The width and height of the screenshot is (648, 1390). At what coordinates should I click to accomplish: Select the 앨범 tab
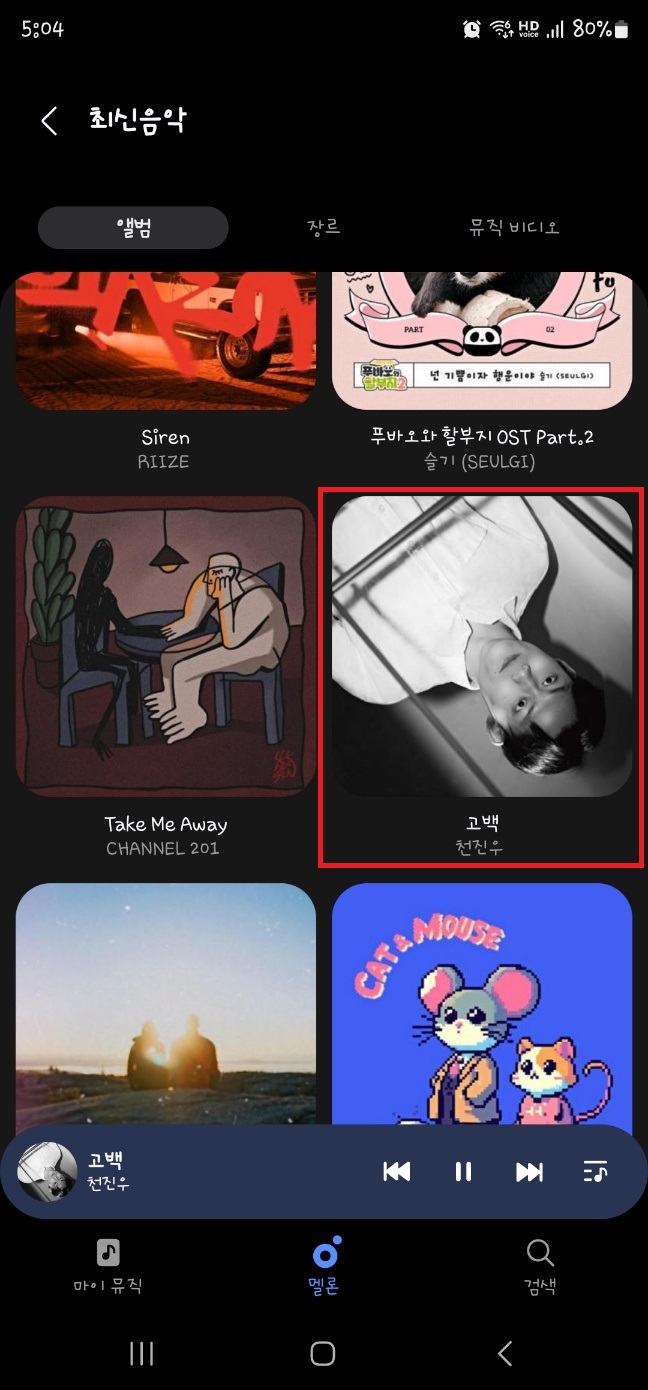(x=133, y=228)
